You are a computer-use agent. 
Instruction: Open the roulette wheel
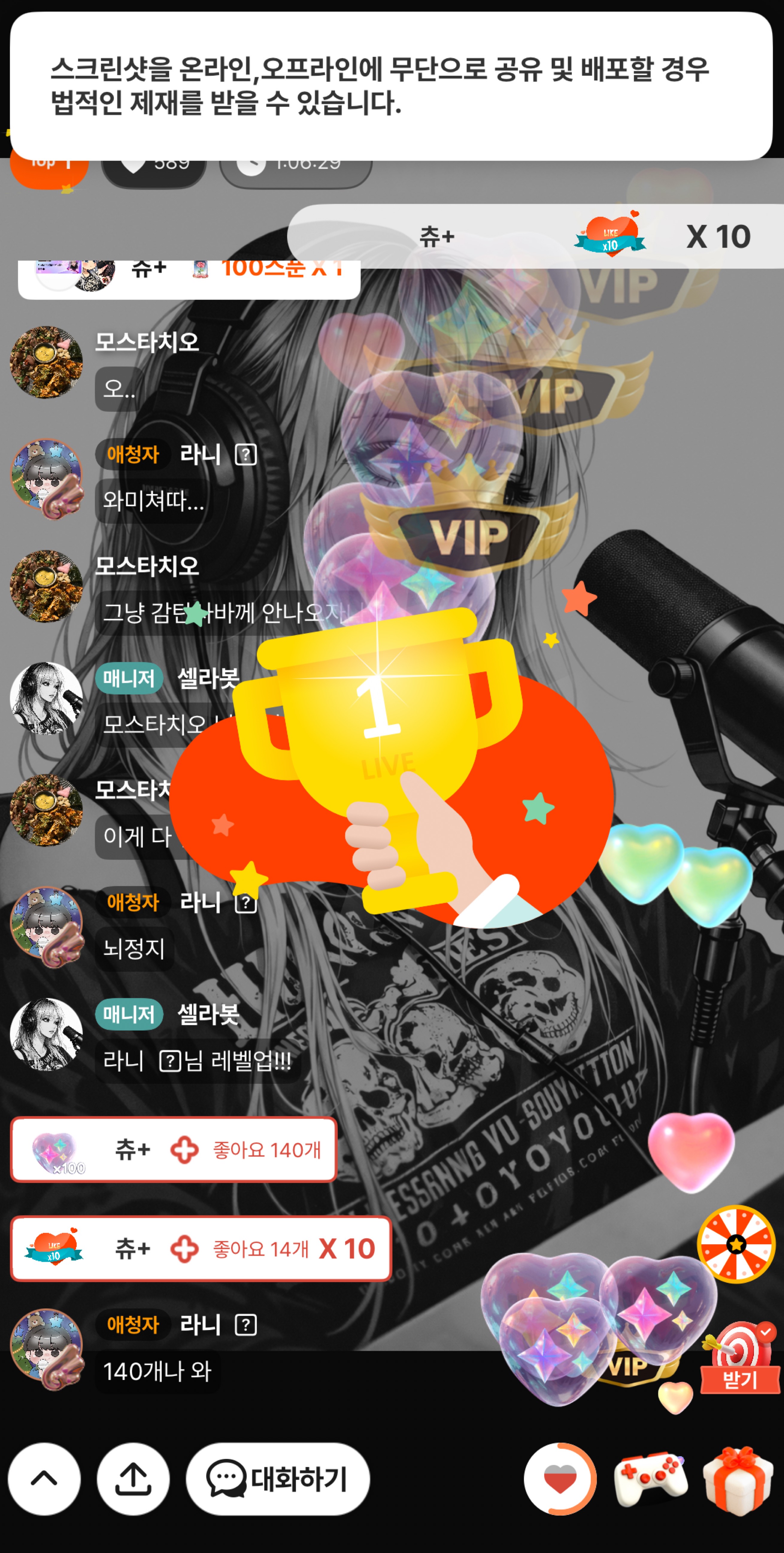coord(736,1244)
